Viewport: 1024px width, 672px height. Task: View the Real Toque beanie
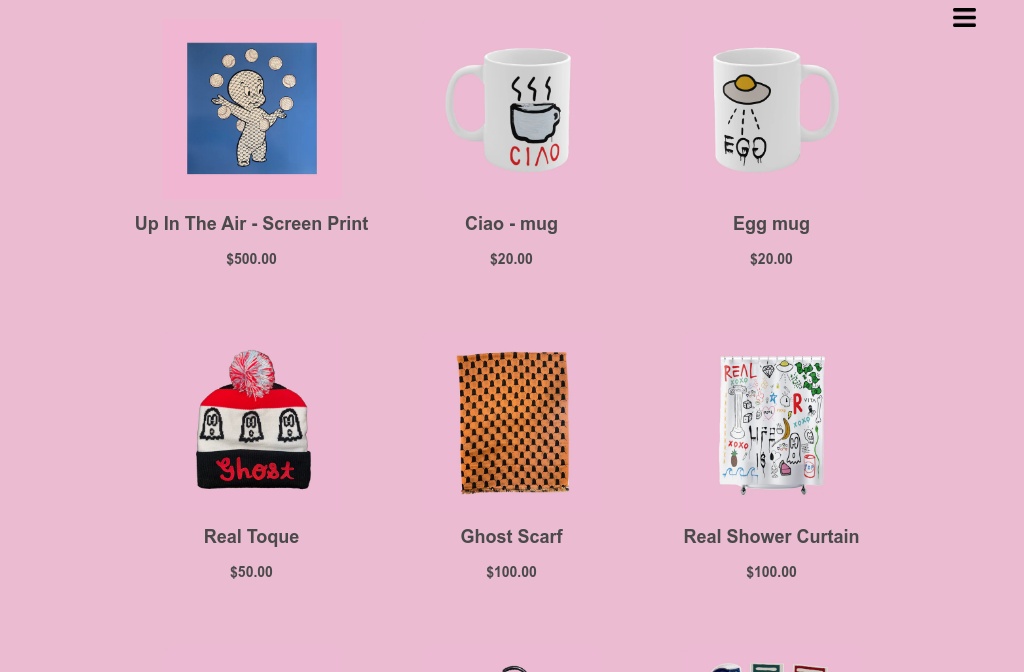[251, 420]
